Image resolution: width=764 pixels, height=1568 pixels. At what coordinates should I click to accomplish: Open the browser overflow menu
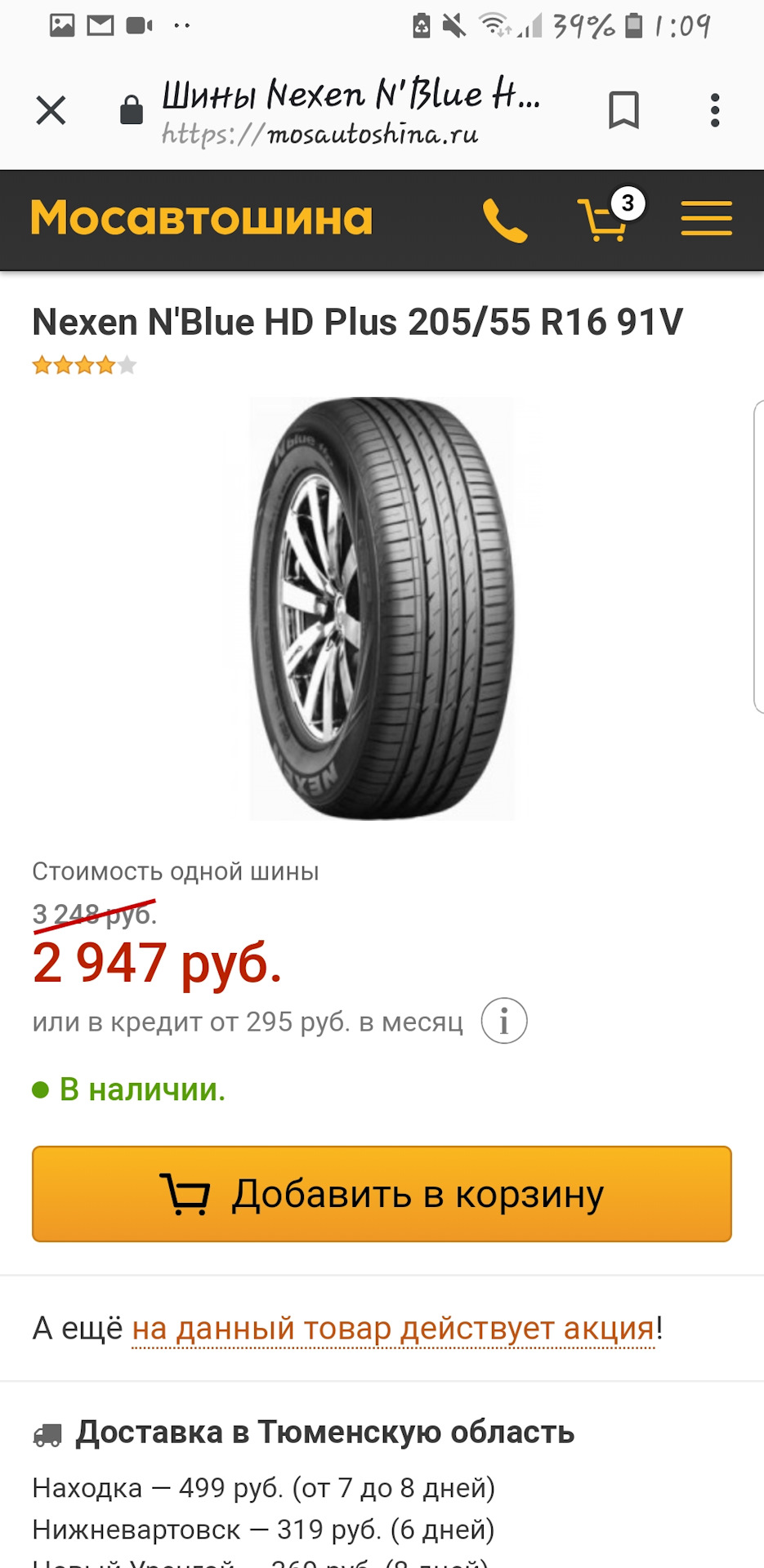[x=715, y=110]
